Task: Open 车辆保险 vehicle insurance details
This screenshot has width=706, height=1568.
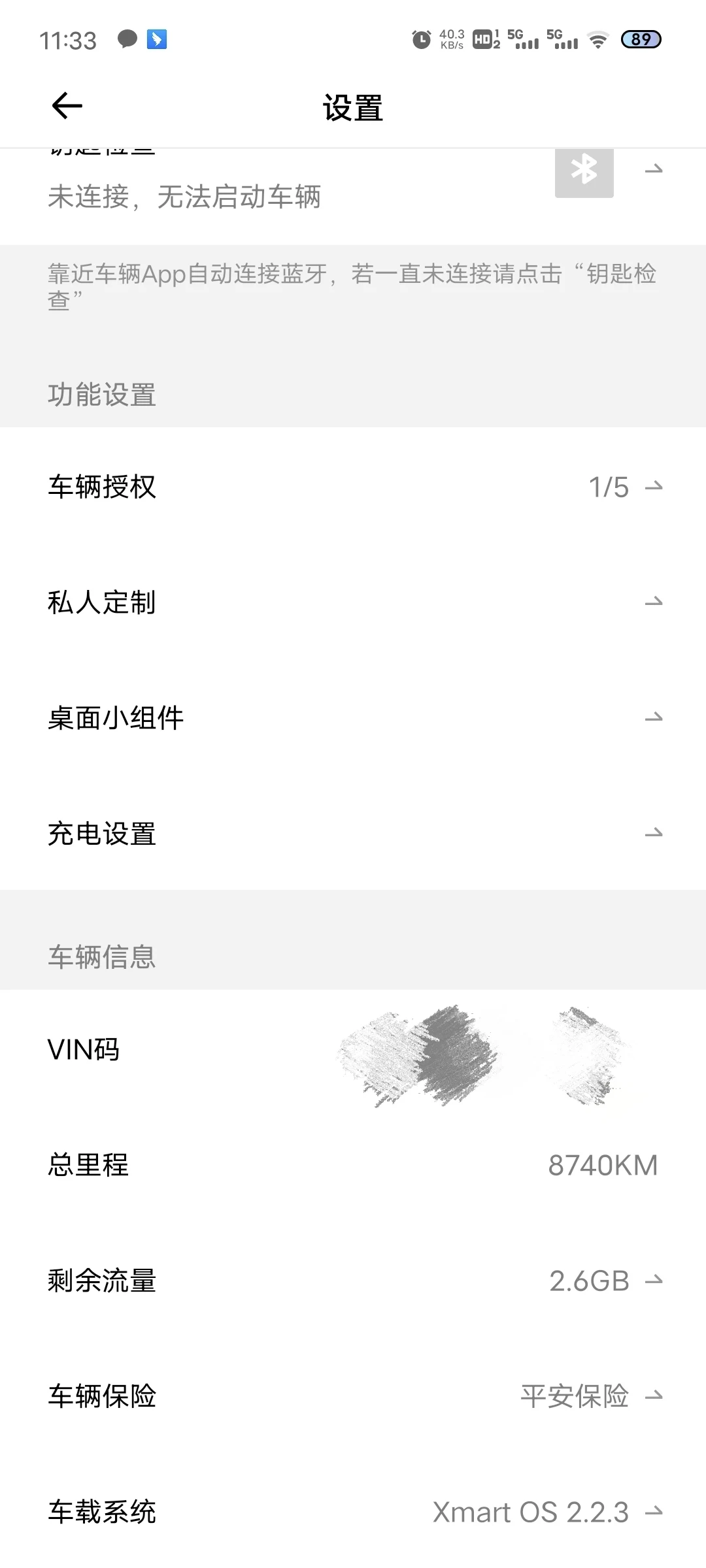Action: pyautogui.click(x=353, y=1396)
